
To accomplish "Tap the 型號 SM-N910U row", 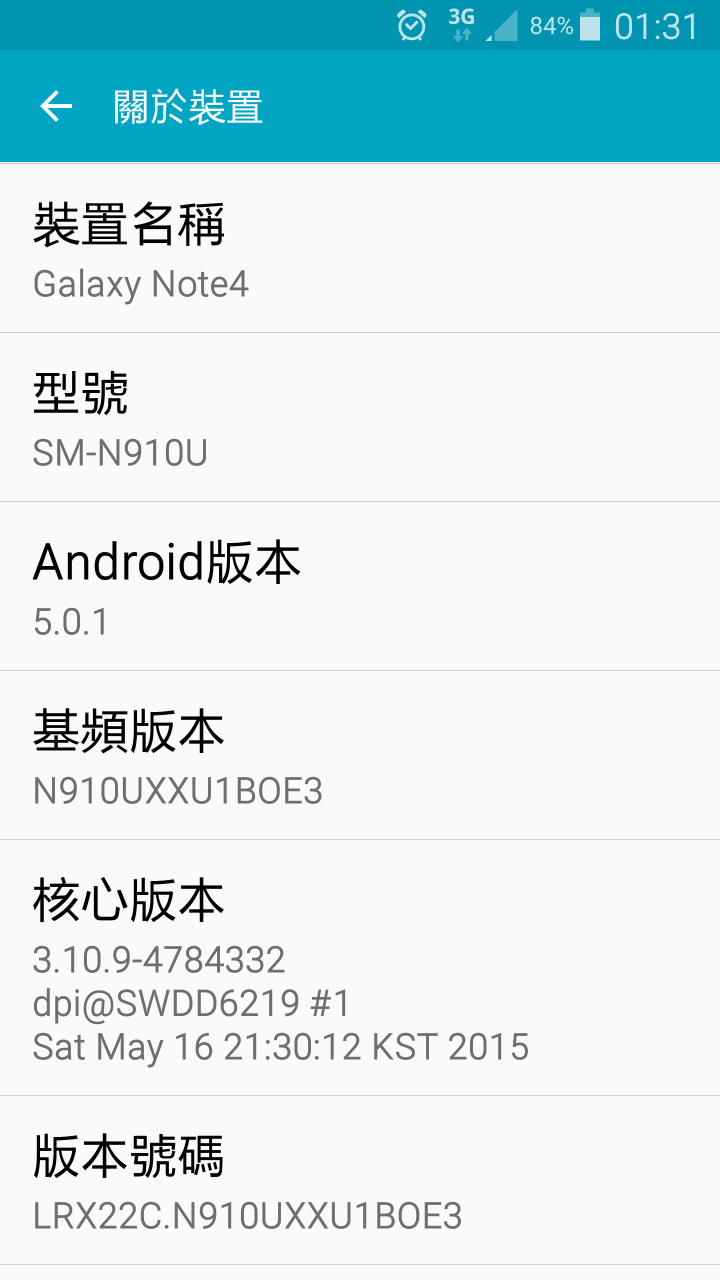I will coord(360,418).
